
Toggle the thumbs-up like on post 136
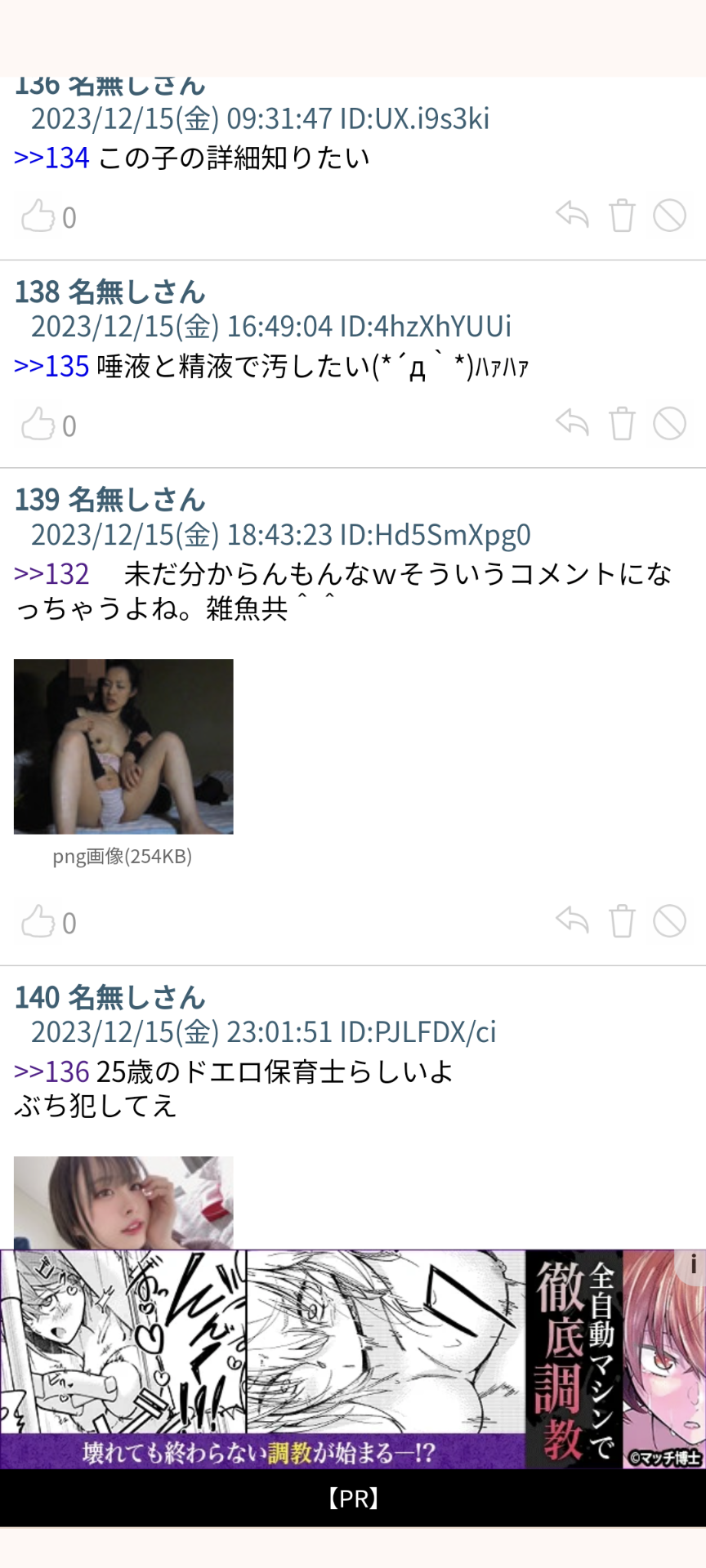[x=37, y=216]
